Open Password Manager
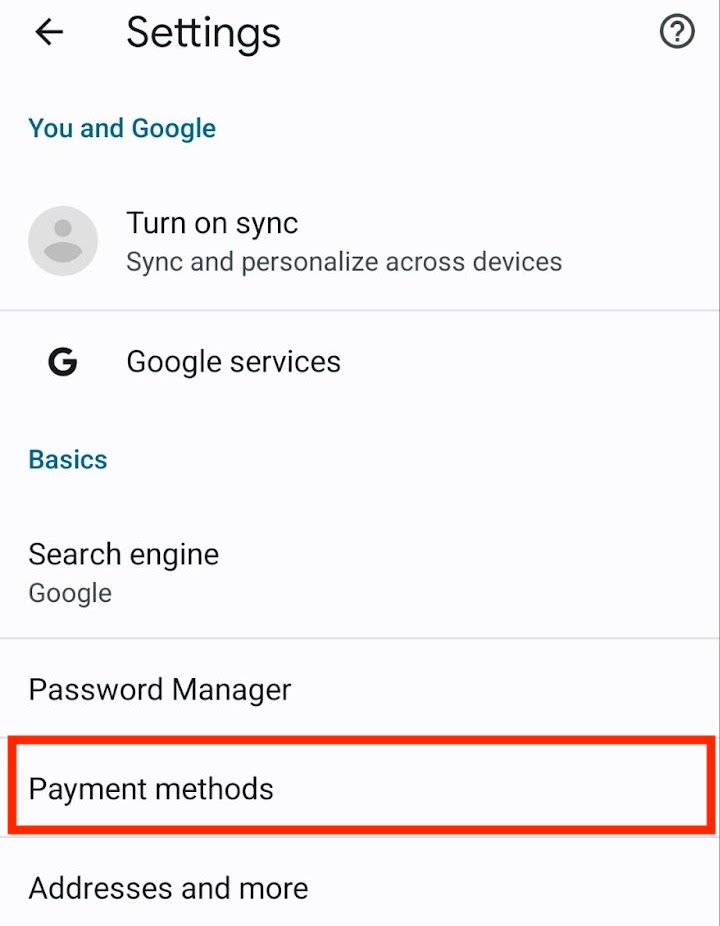This screenshot has width=720, height=926. [x=160, y=690]
